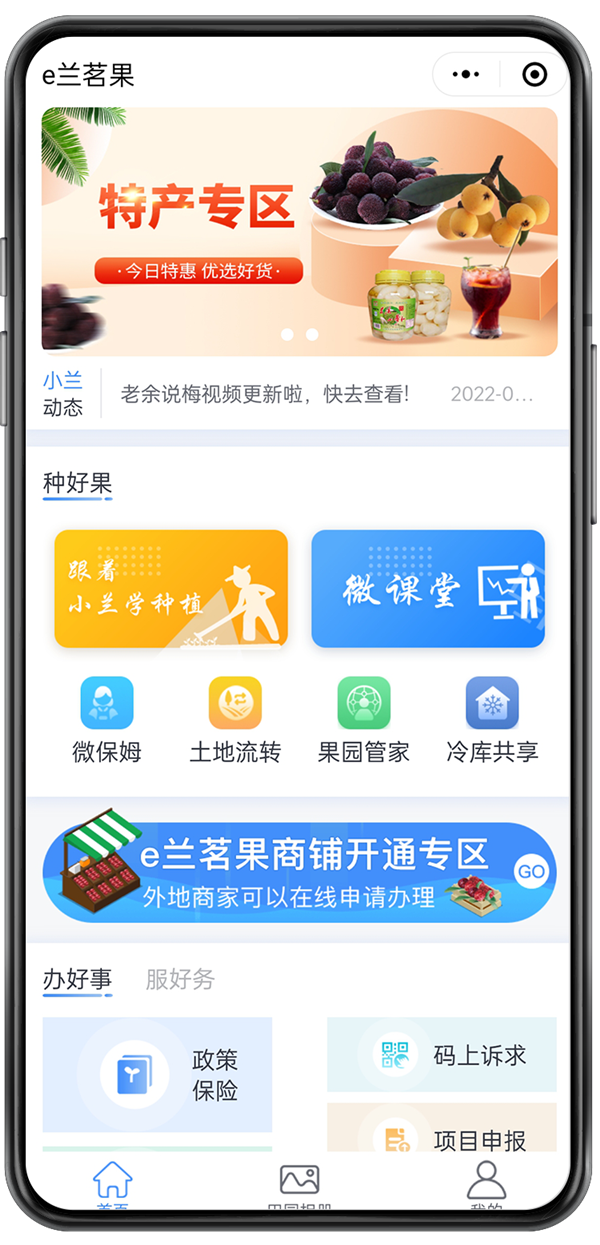This screenshot has width=600, height=1245.
Task: Switch to the 服好务 tab
Action: [180, 979]
